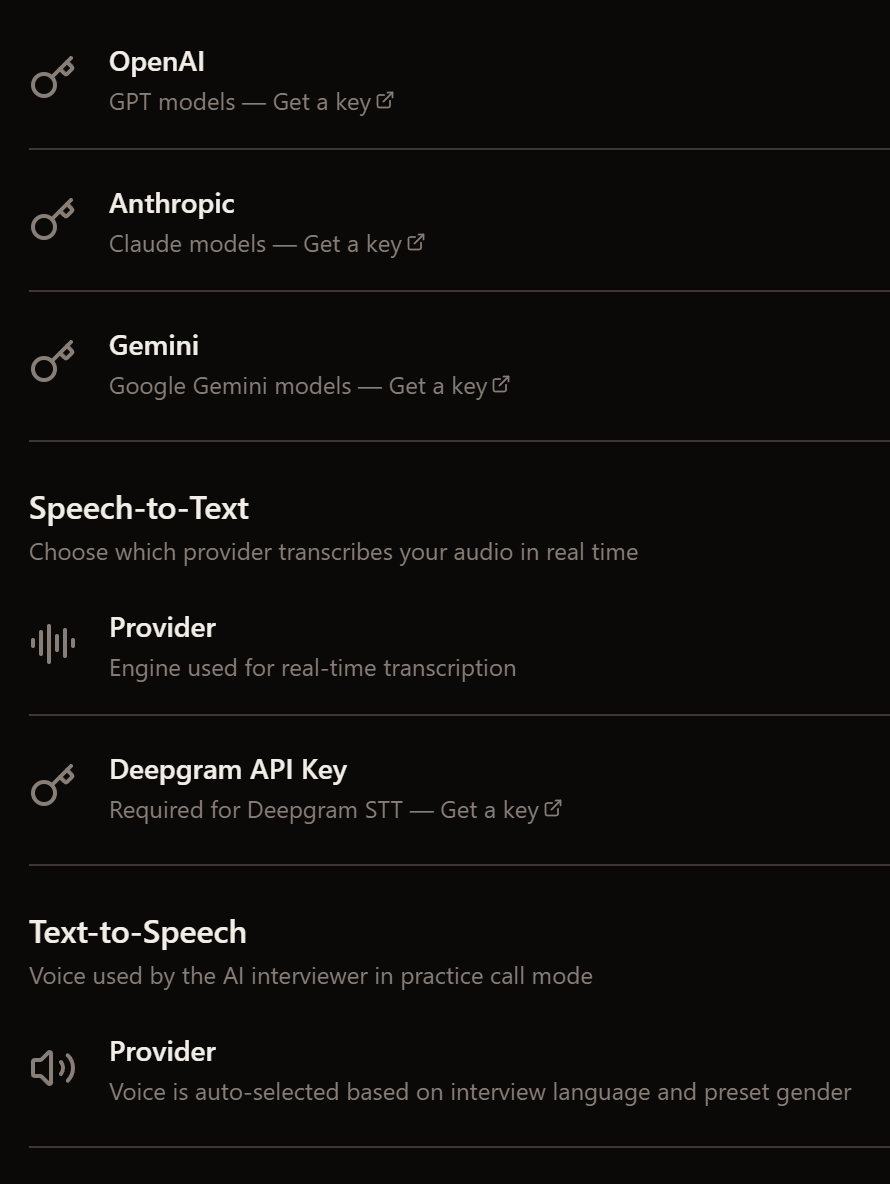Click the external-link icon after Anthropic's Get a key
Screen dimensions: 890x1184
pyautogui.click(x=416, y=241)
